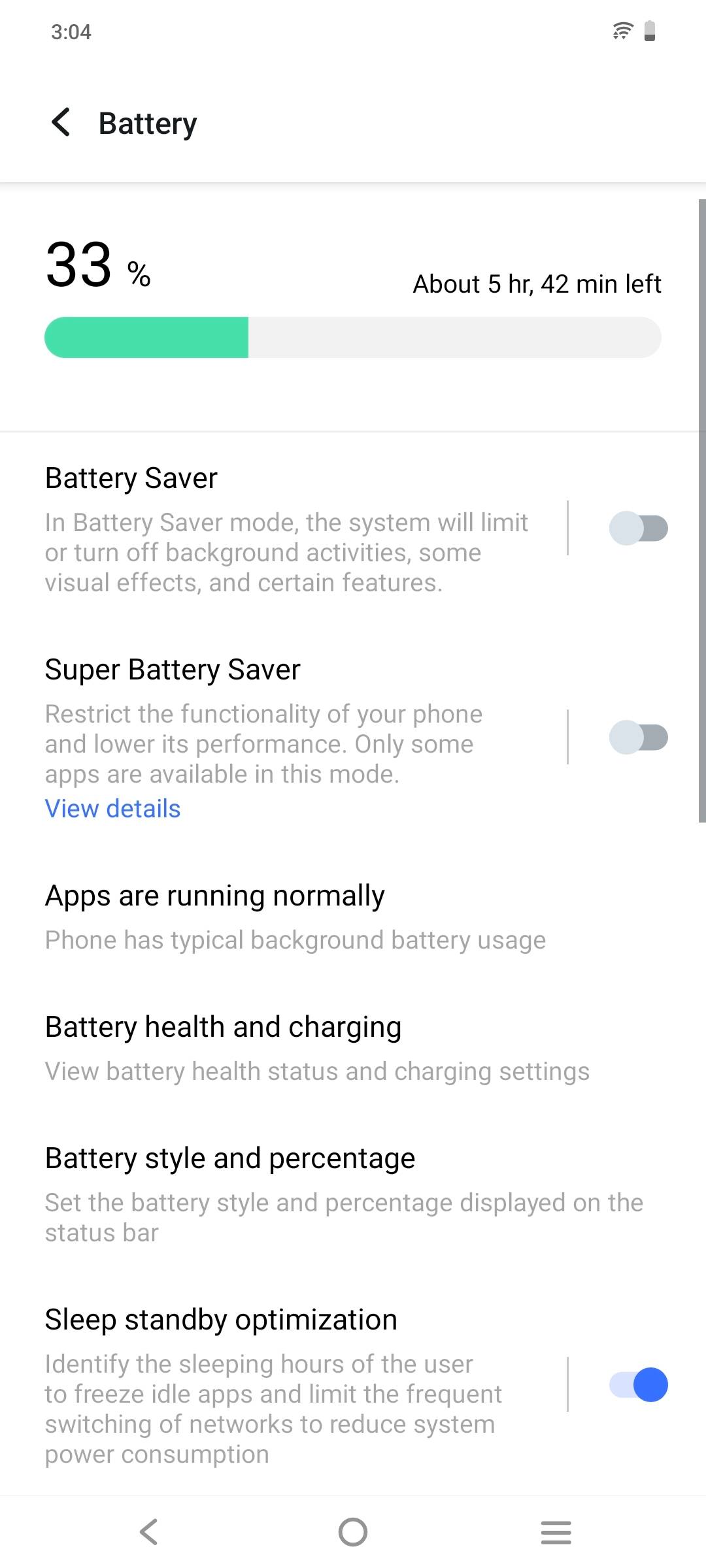This screenshot has height=1568, width=706.
Task: Enable the Super Battery Saver switch
Action: point(638,738)
